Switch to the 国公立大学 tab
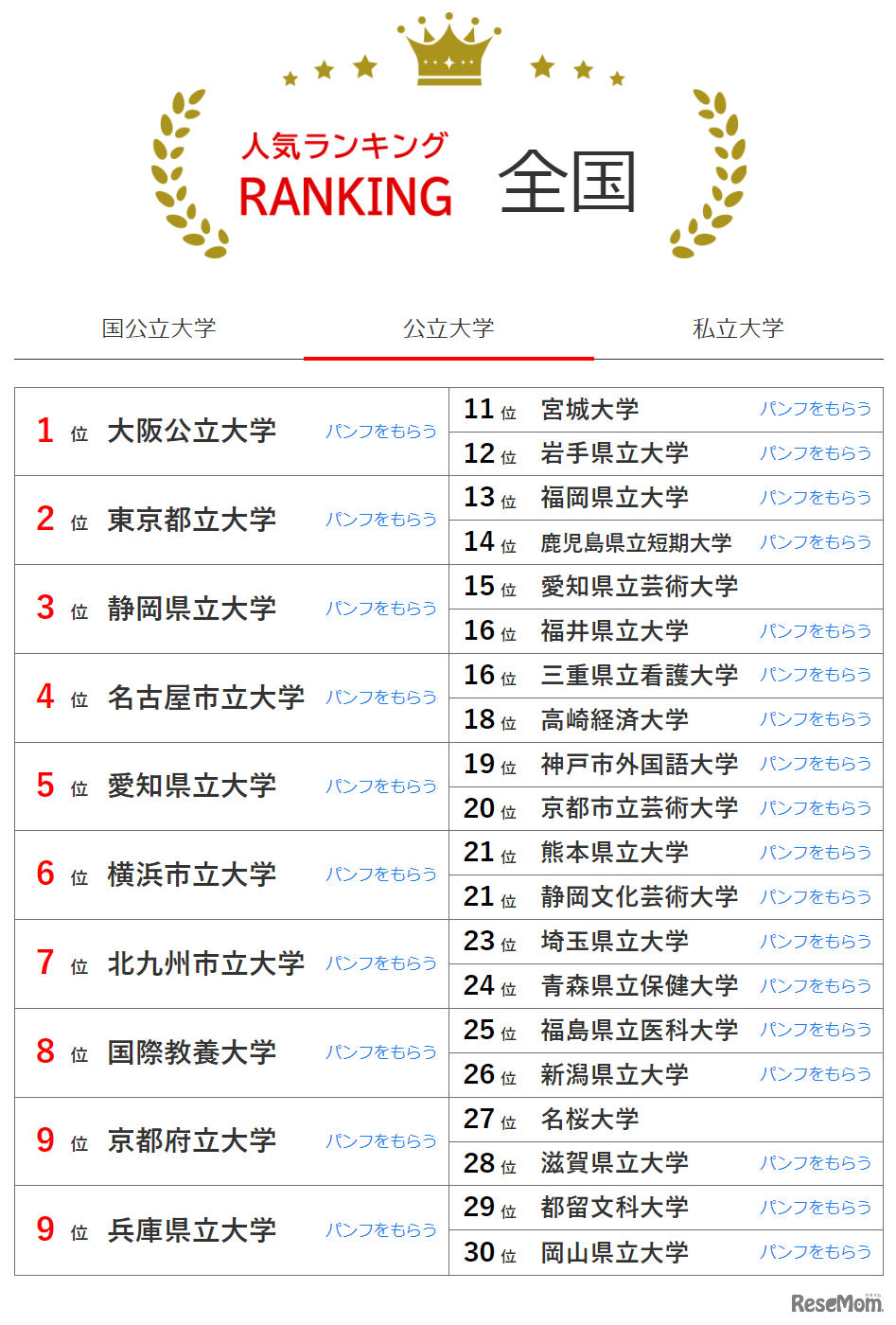 coord(159,328)
